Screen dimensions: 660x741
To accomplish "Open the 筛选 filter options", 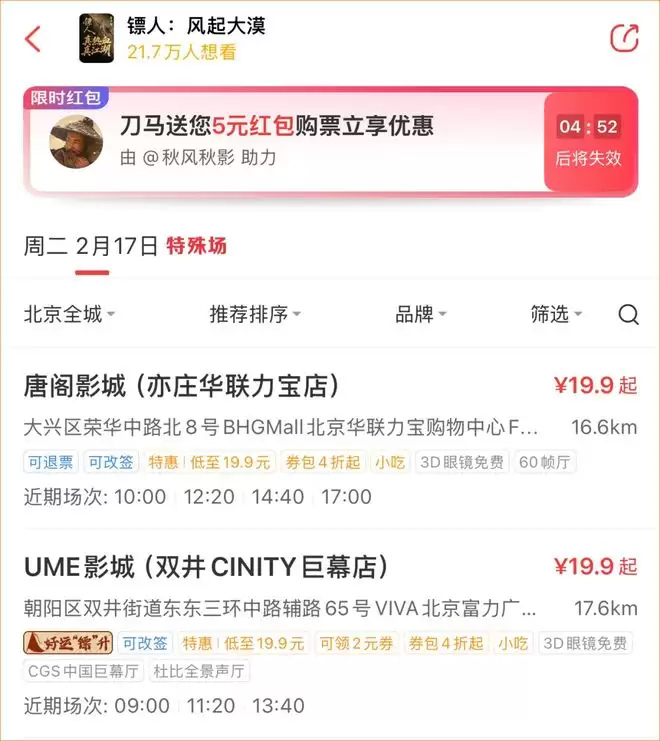I will pyautogui.click(x=556, y=314).
